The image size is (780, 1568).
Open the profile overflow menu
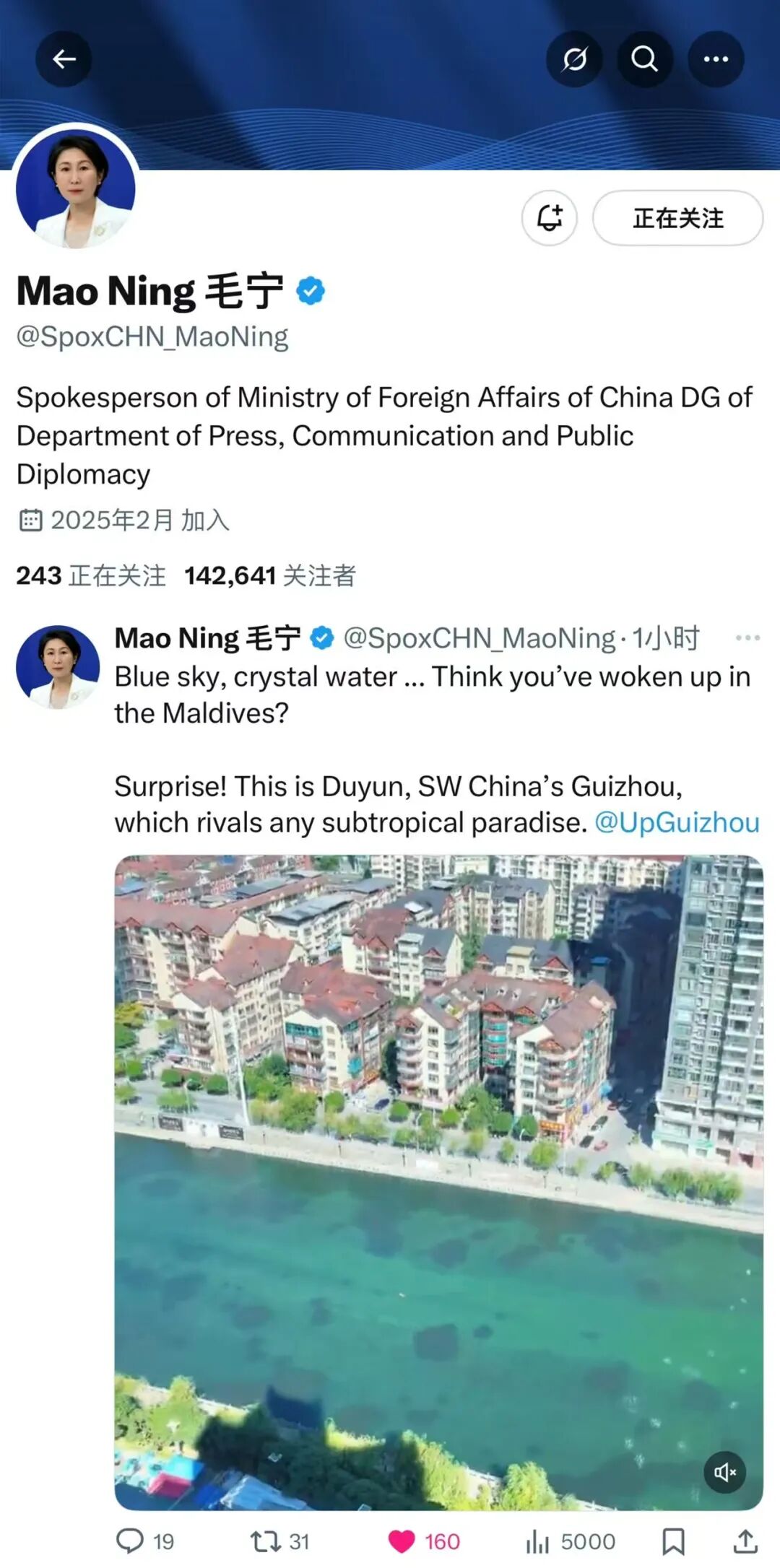(x=716, y=59)
